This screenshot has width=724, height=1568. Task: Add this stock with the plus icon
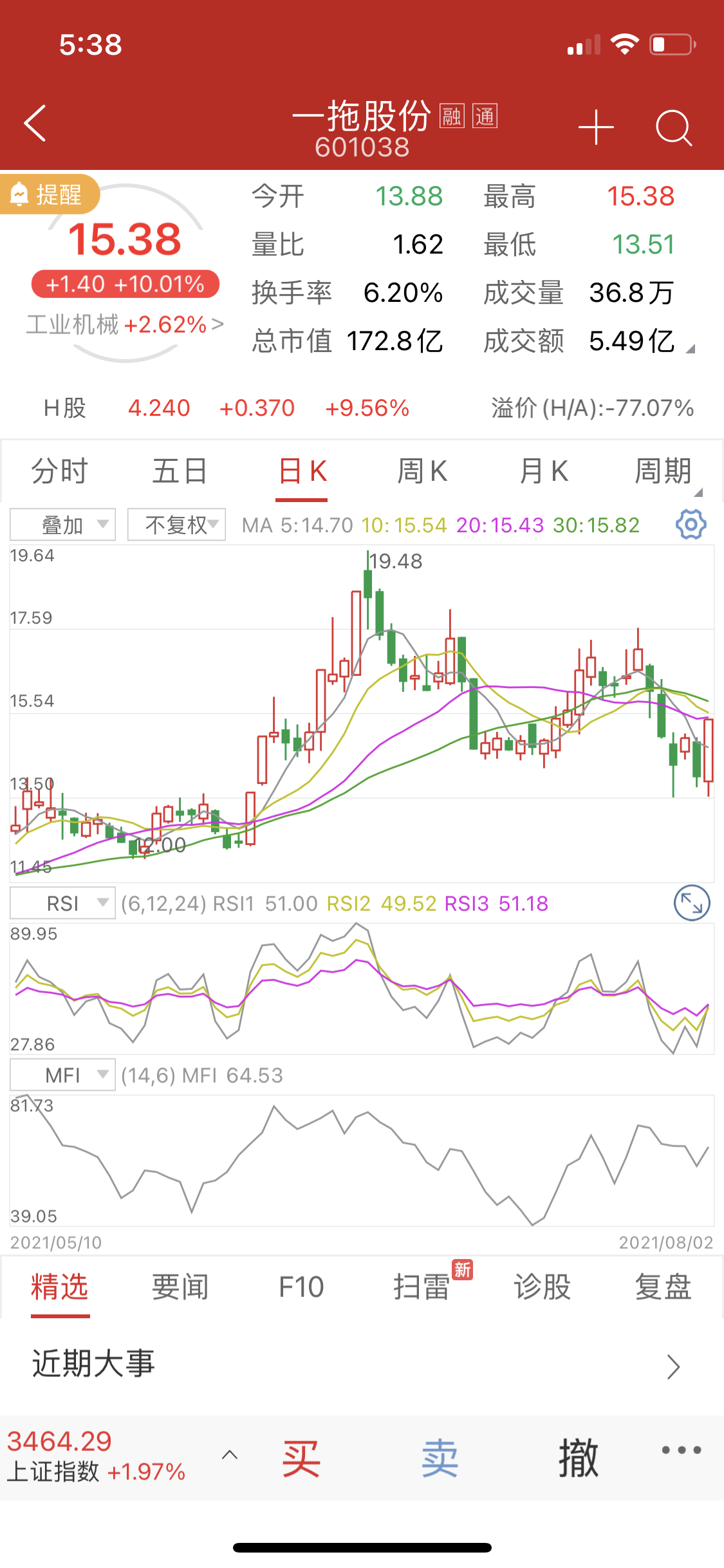pyautogui.click(x=595, y=127)
